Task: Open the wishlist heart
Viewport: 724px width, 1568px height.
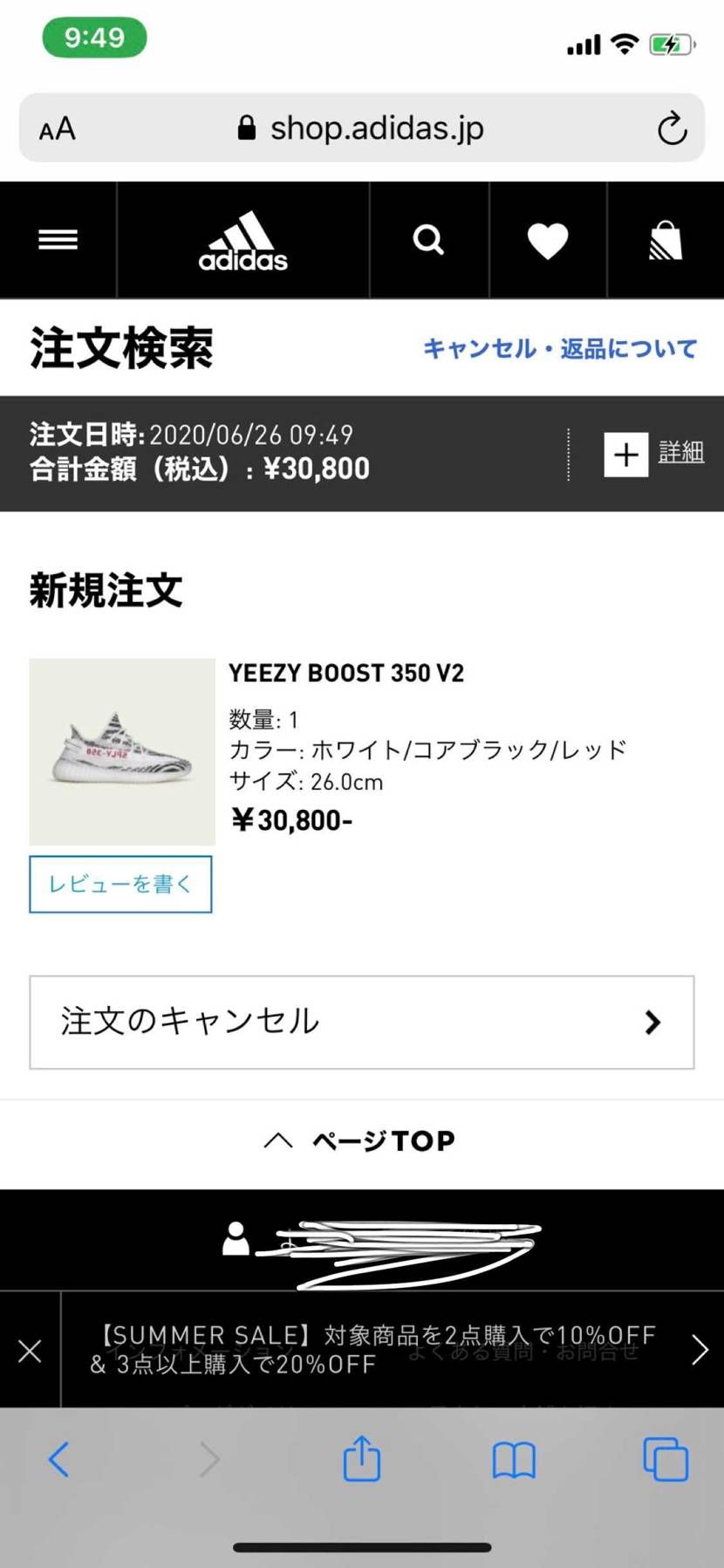Action: (548, 241)
